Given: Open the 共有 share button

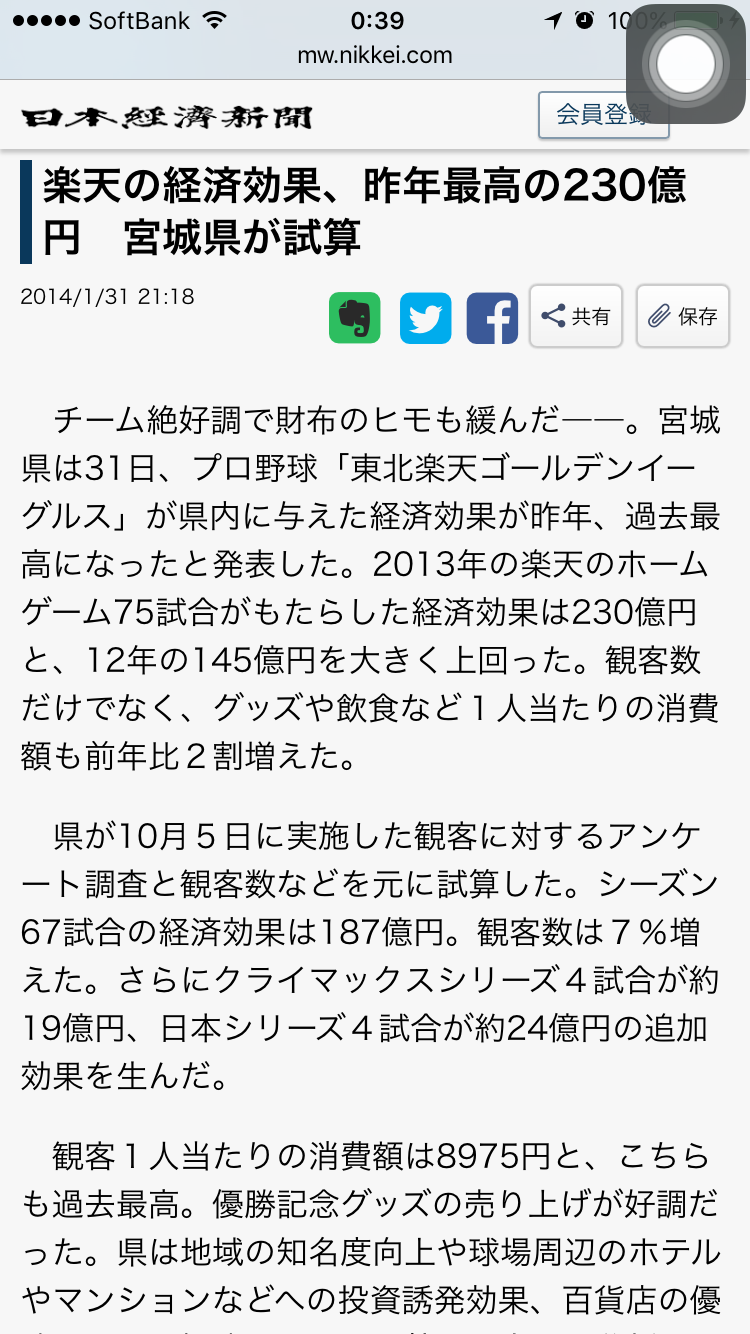Looking at the screenshot, I should (576, 316).
